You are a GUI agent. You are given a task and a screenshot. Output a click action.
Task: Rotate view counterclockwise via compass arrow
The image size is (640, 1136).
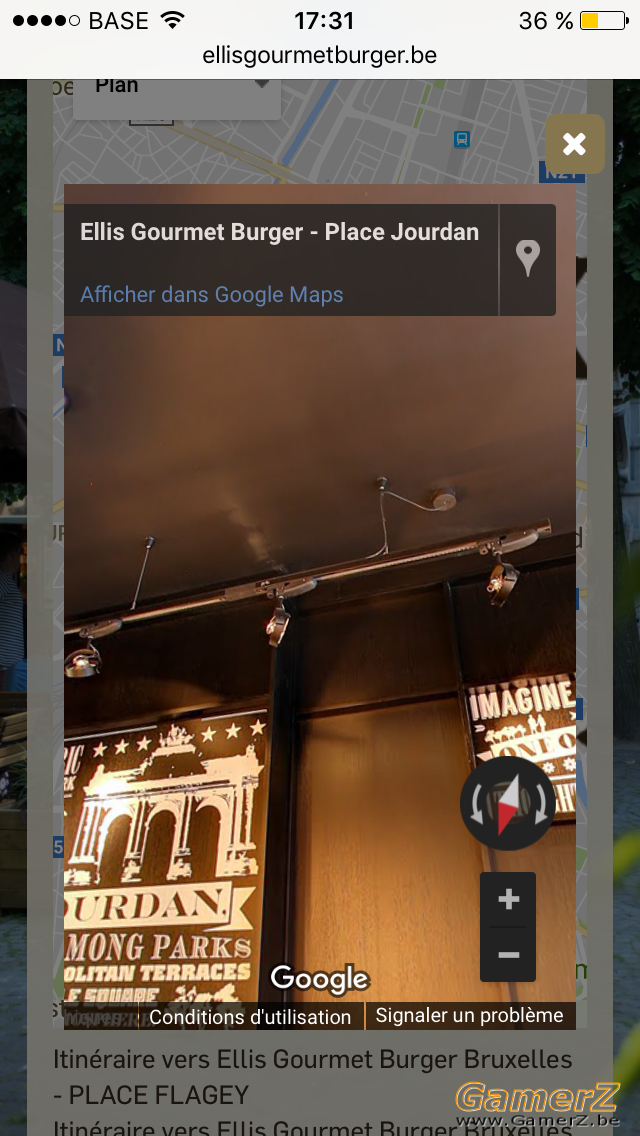[x=476, y=804]
